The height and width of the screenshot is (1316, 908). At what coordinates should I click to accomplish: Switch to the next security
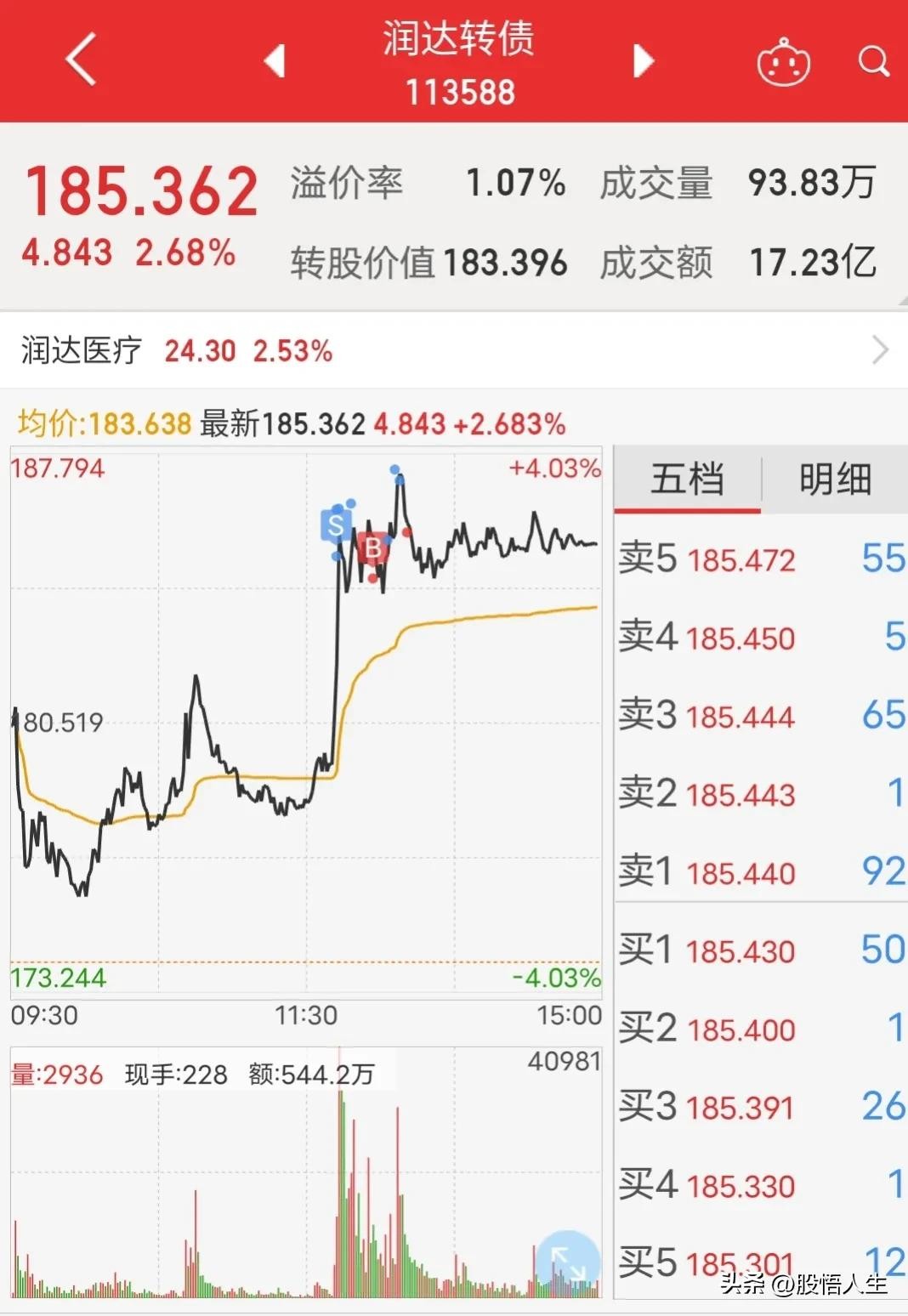click(x=644, y=61)
